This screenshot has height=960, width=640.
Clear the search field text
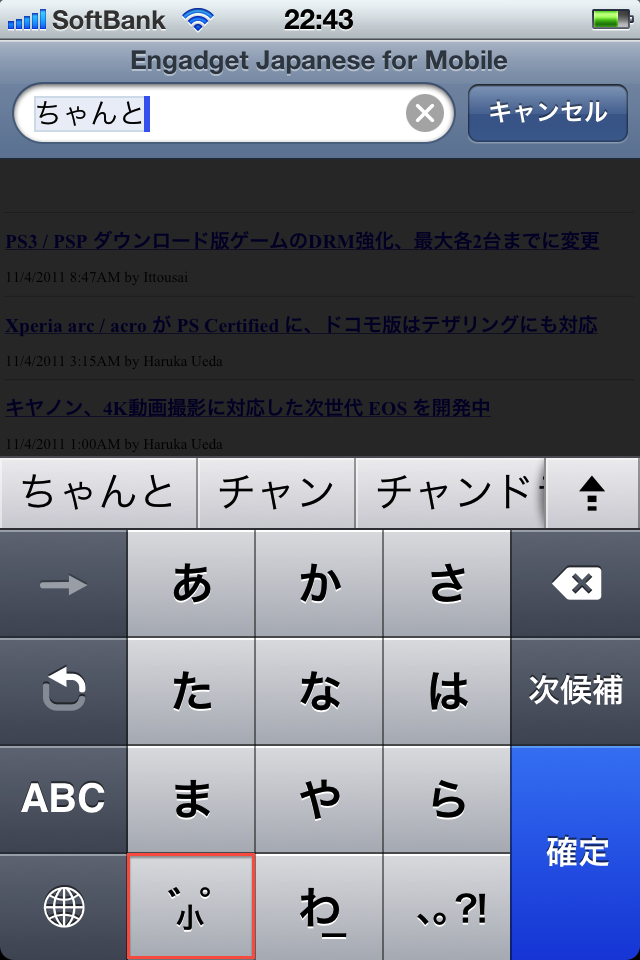point(424,113)
